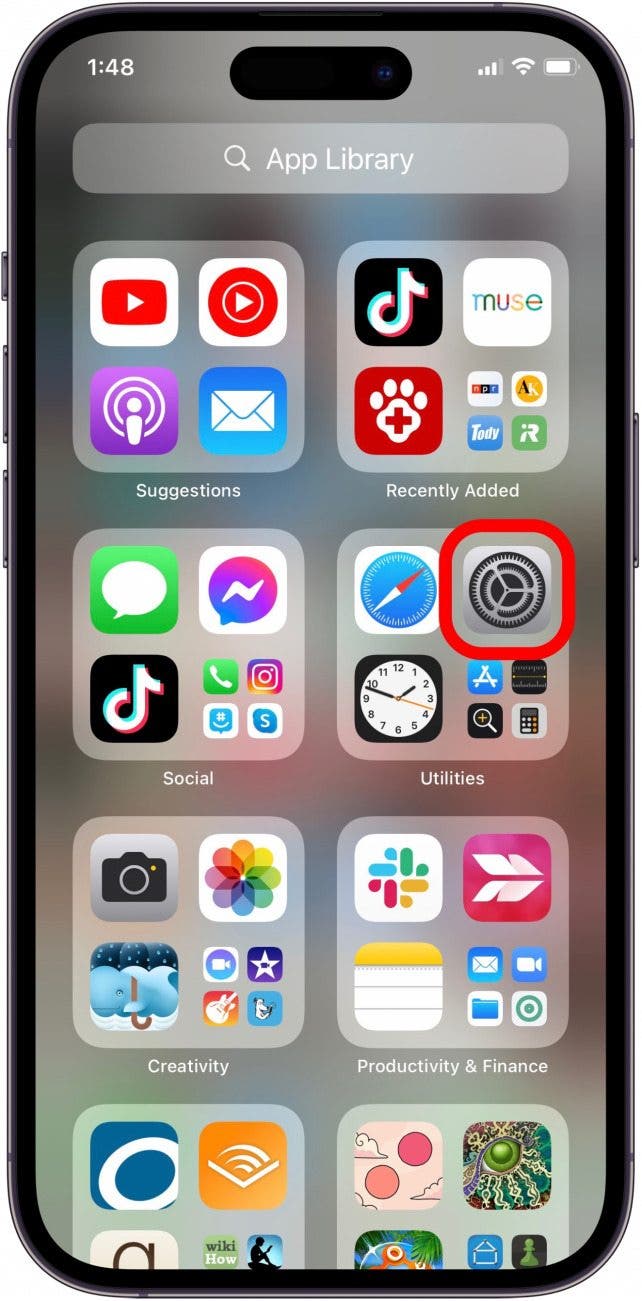Open the Settings app

pyautogui.click(x=507, y=590)
